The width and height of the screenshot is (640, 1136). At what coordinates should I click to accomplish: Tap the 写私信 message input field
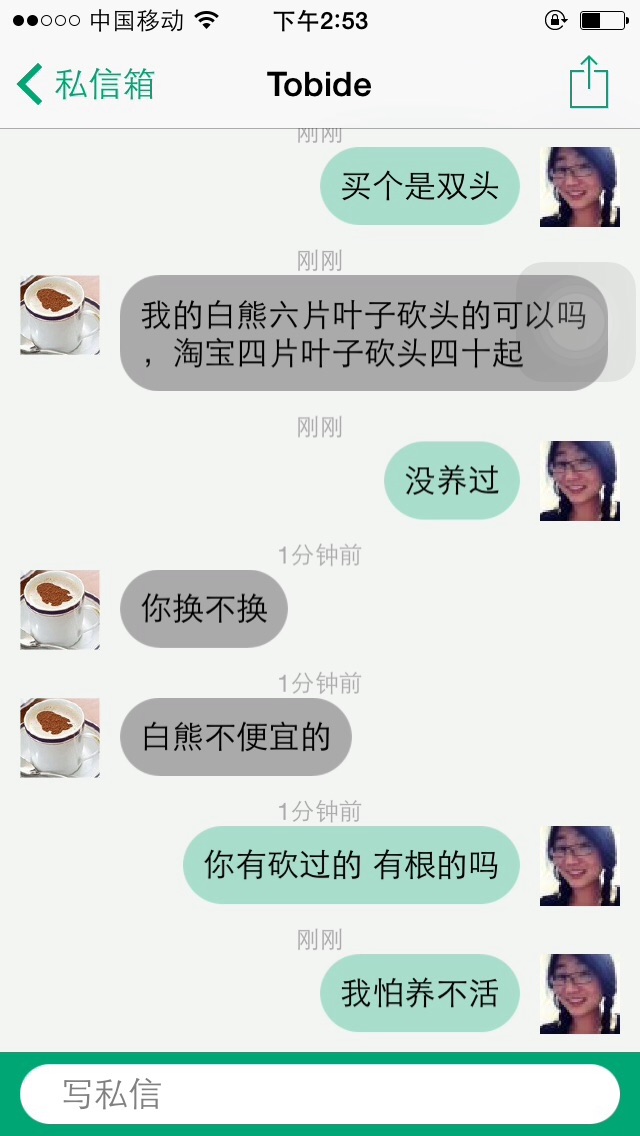click(320, 1093)
